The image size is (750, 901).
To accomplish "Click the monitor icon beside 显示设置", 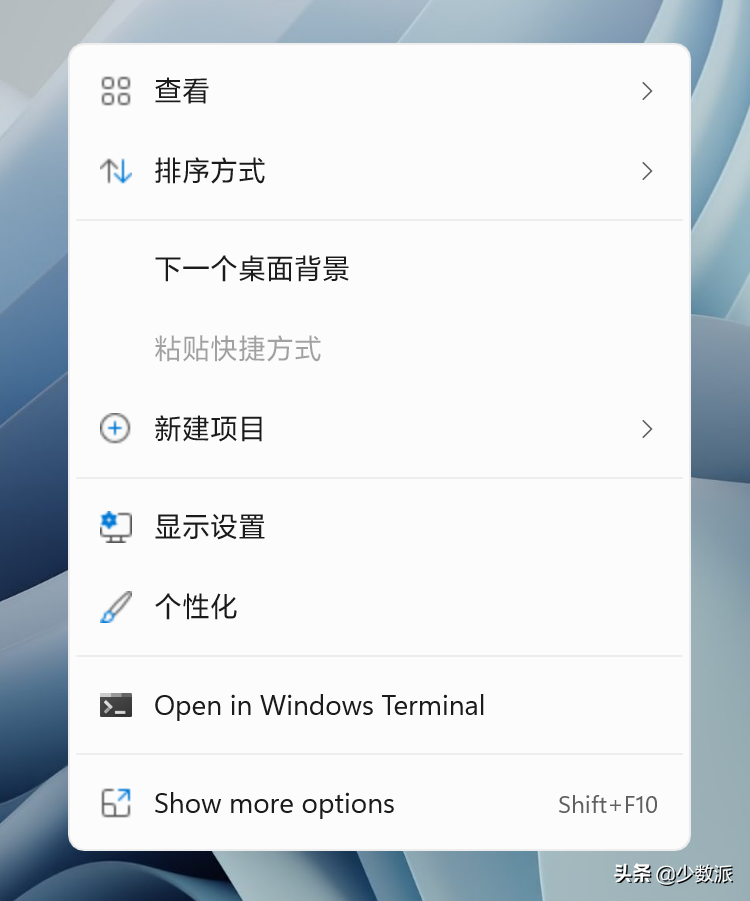I will pyautogui.click(x=115, y=526).
